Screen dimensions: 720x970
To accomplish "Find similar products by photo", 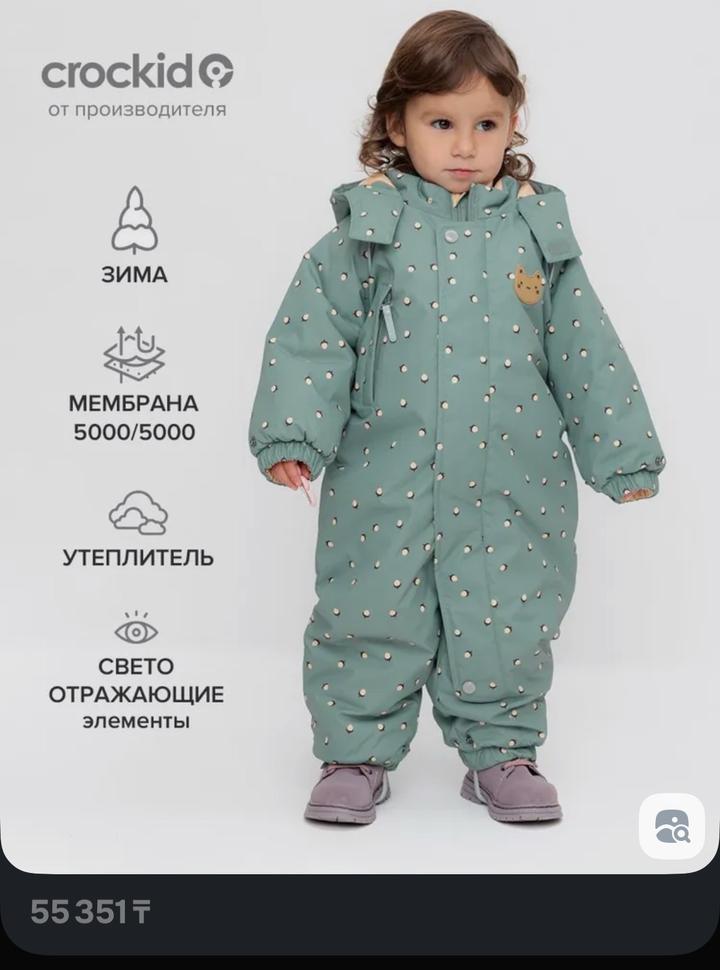I will coord(671,826).
